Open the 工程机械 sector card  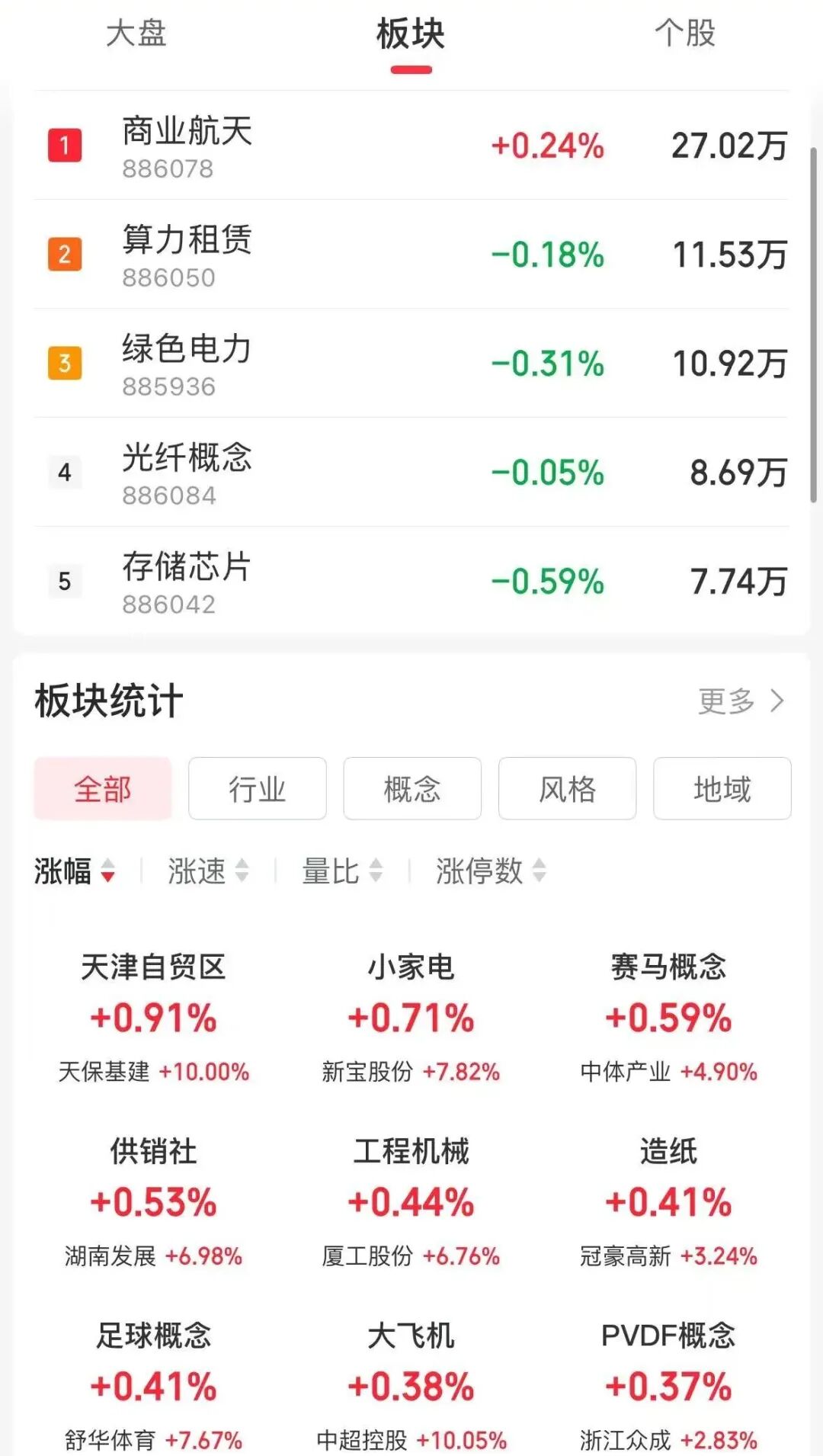[x=411, y=1201]
